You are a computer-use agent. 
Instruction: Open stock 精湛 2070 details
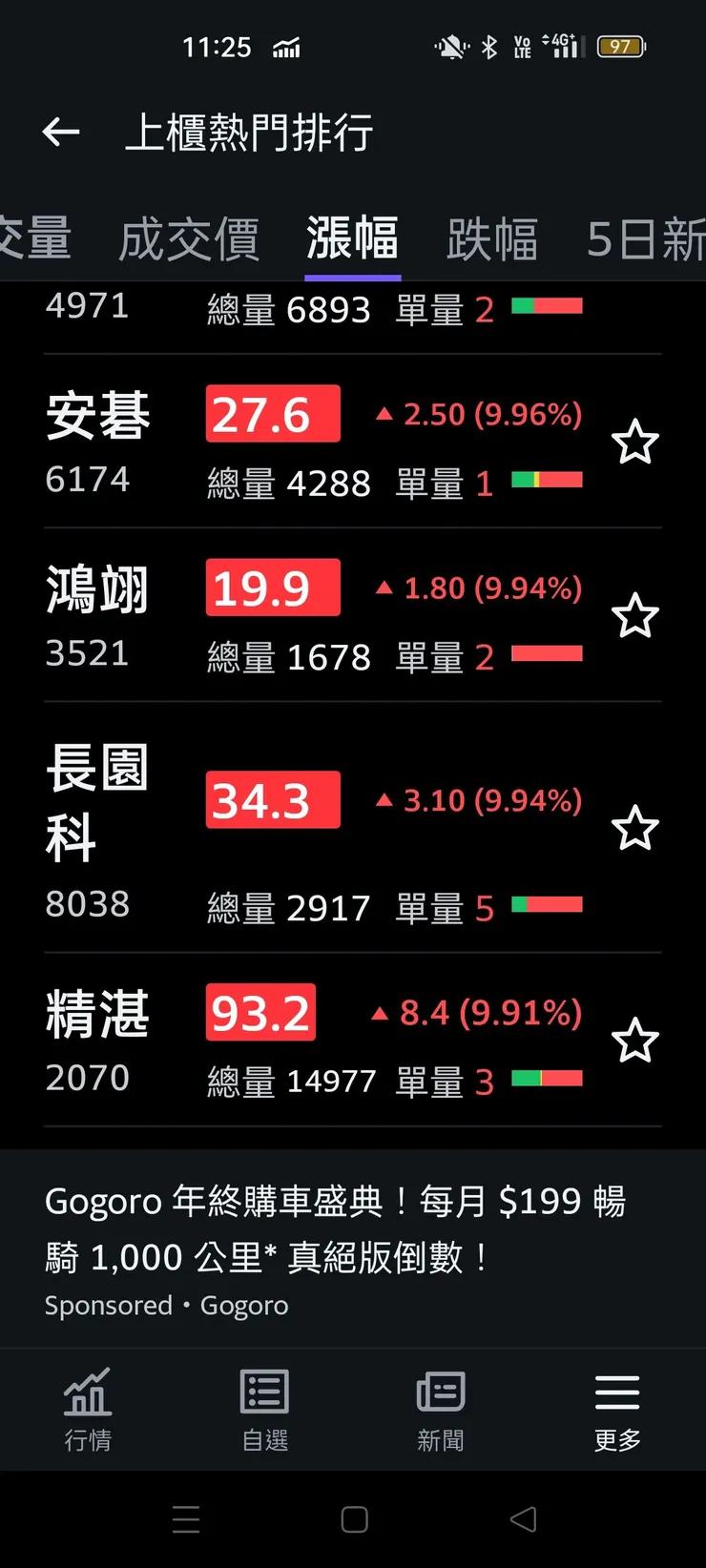tap(98, 1040)
